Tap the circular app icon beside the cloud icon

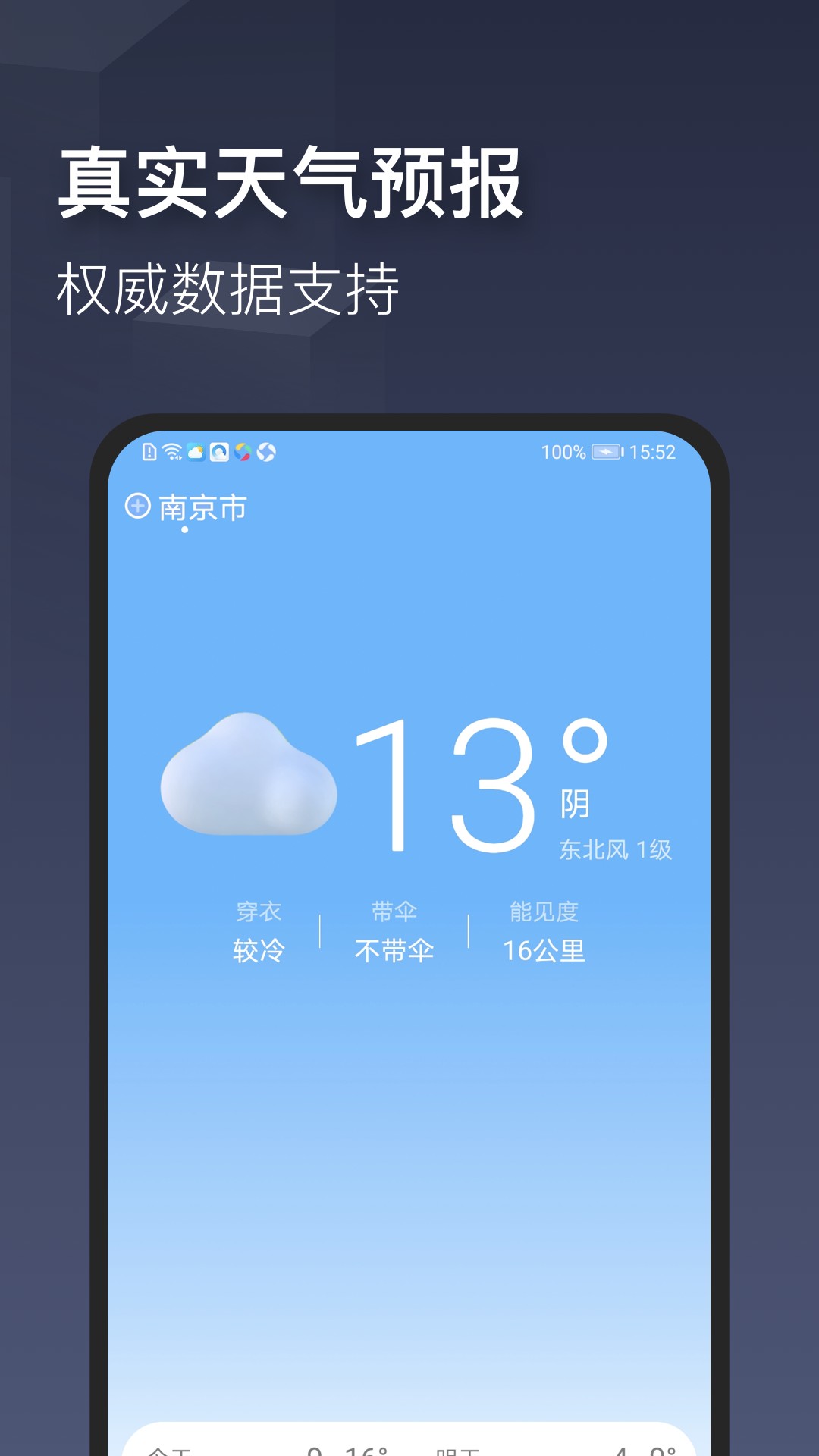pyautogui.click(x=219, y=450)
